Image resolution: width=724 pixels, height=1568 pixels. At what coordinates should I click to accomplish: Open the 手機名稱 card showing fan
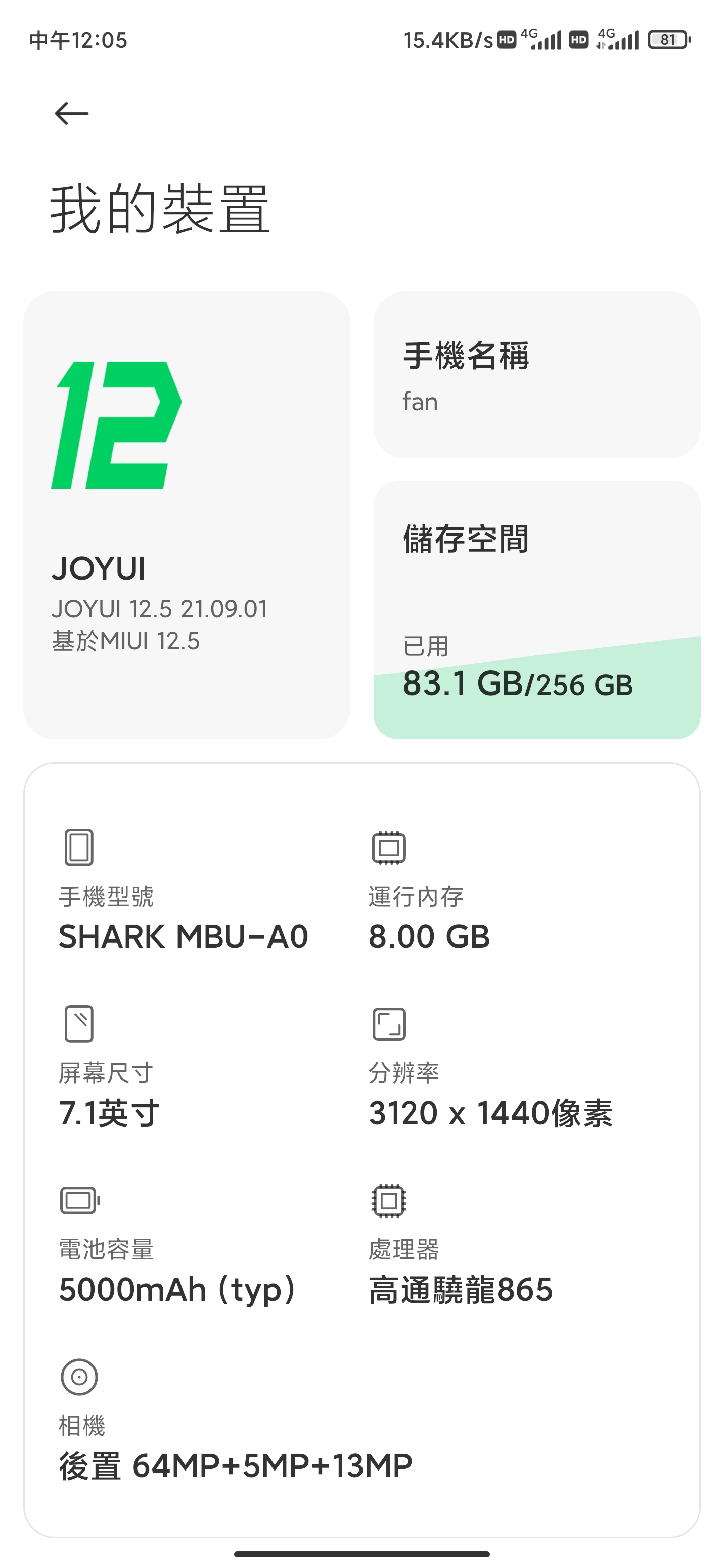pos(537,375)
